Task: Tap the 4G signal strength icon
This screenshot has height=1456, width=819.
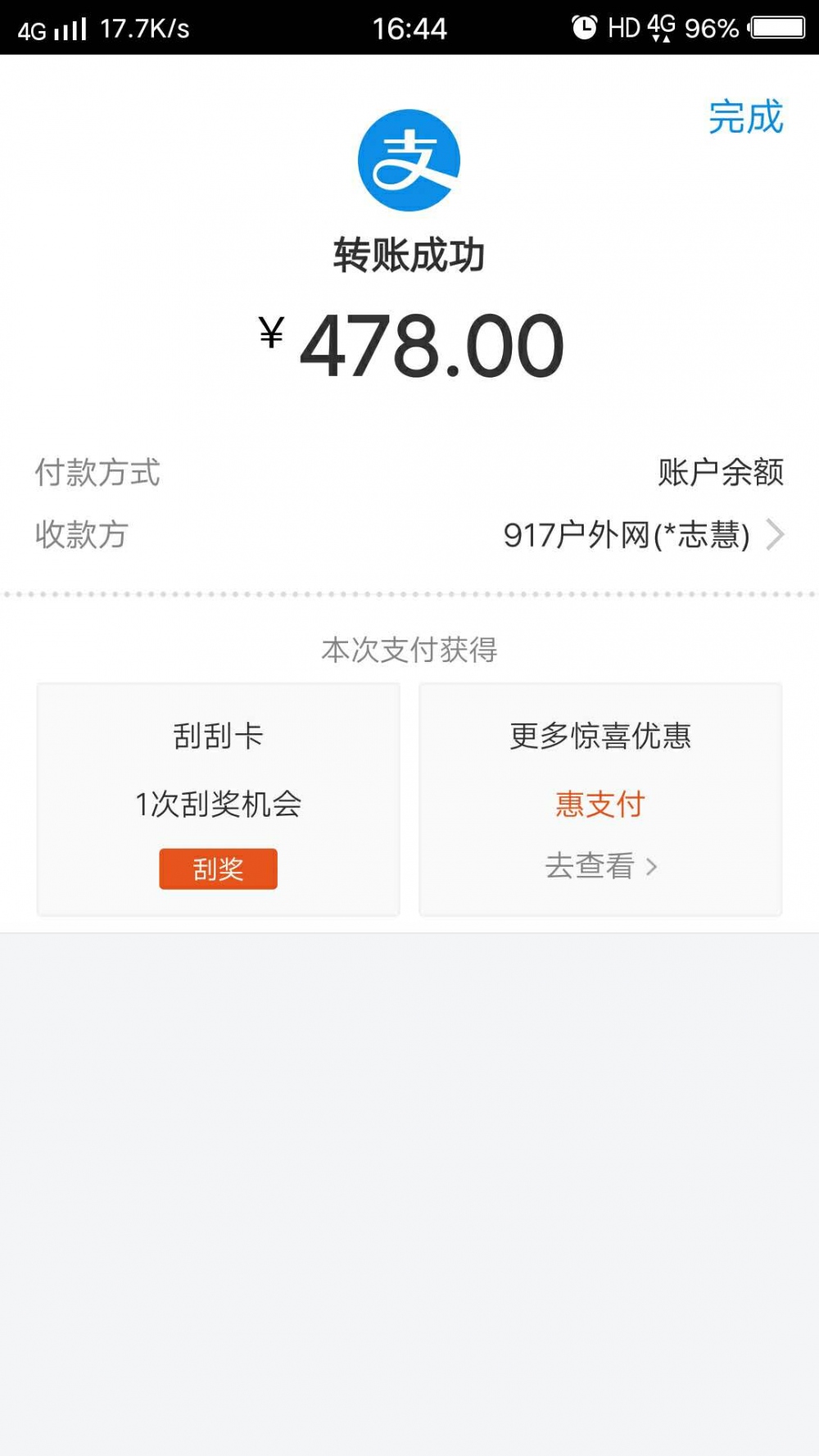Action: [70, 27]
